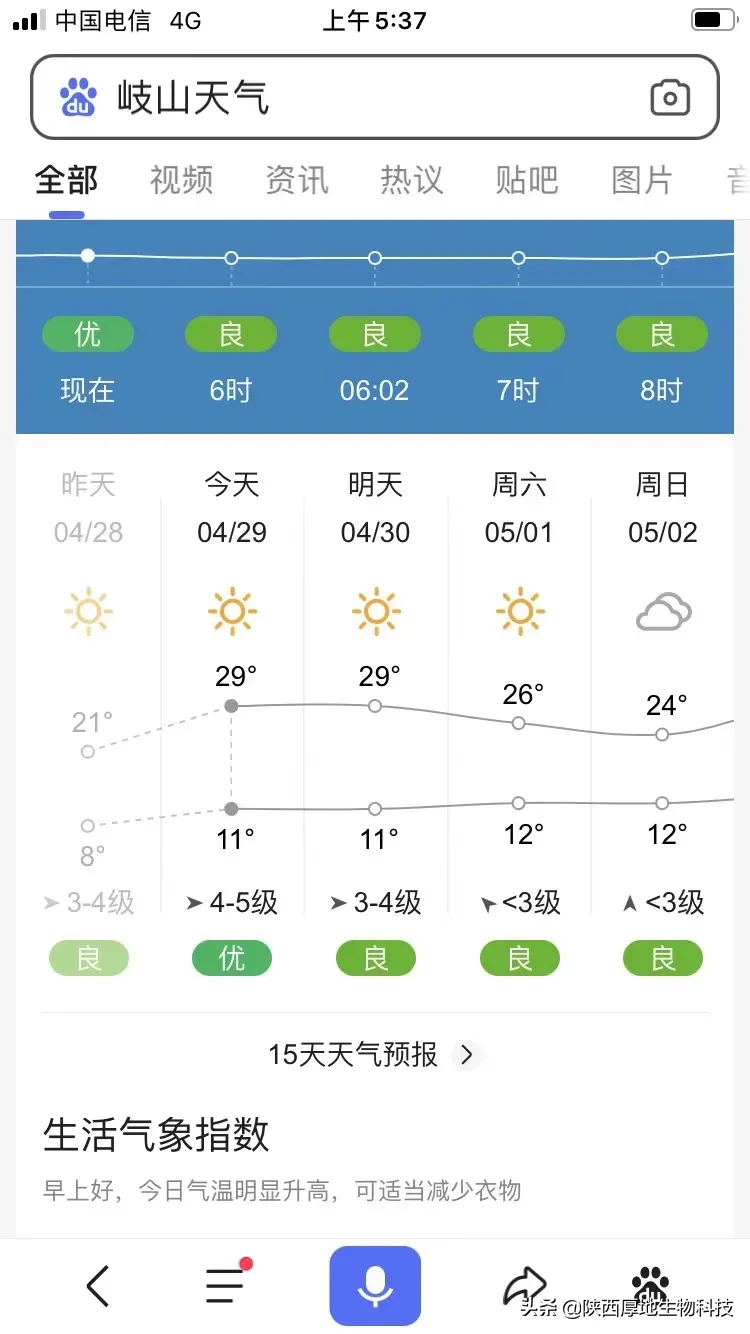750x1334 pixels.
Task: Expand the 15天天气预报 chevron arrow
Action: click(x=466, y=1054)
